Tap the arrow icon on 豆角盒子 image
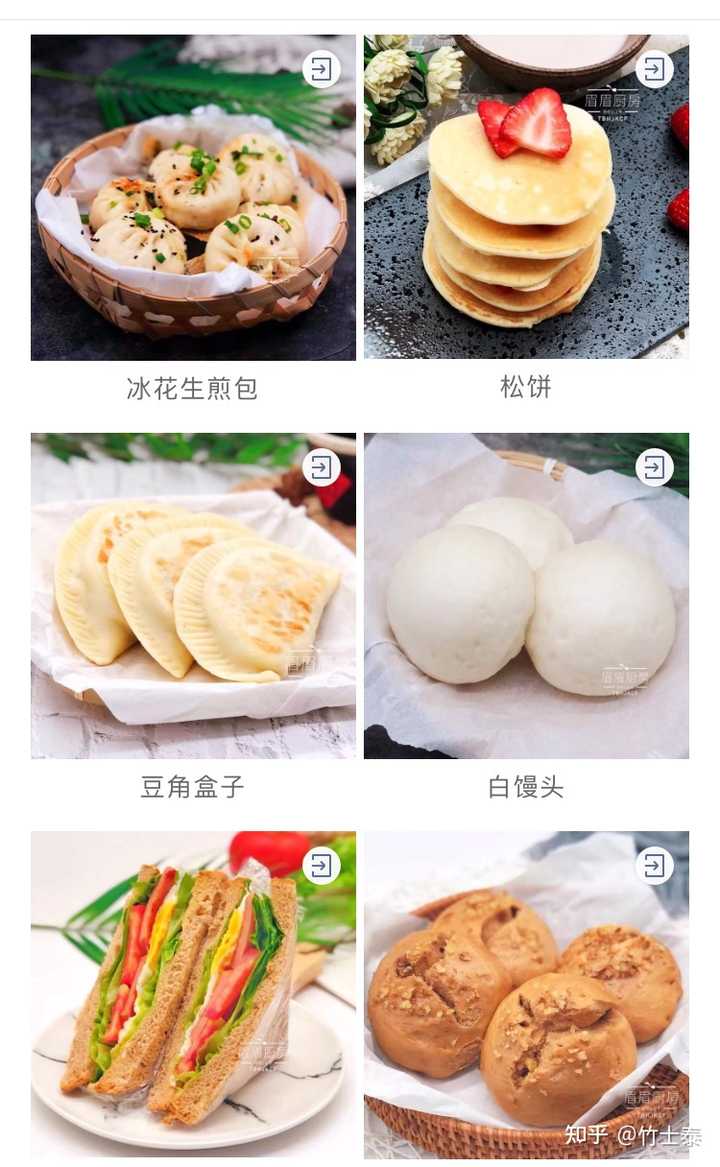This screenshot has width=720, height=1167. click(322, 468)
